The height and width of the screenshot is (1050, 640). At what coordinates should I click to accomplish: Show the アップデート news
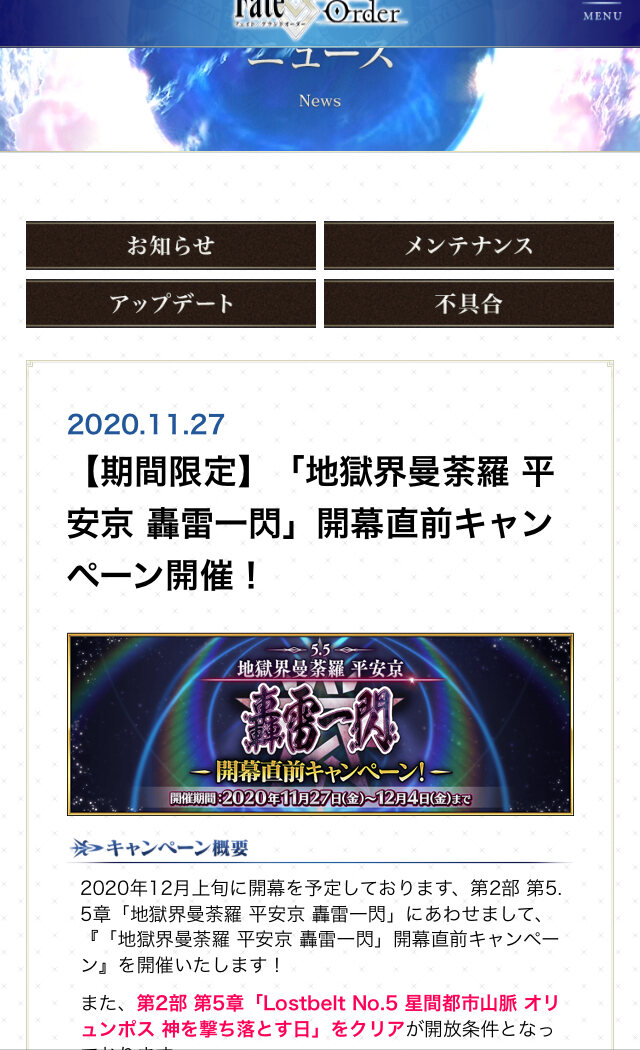point(170,304)
